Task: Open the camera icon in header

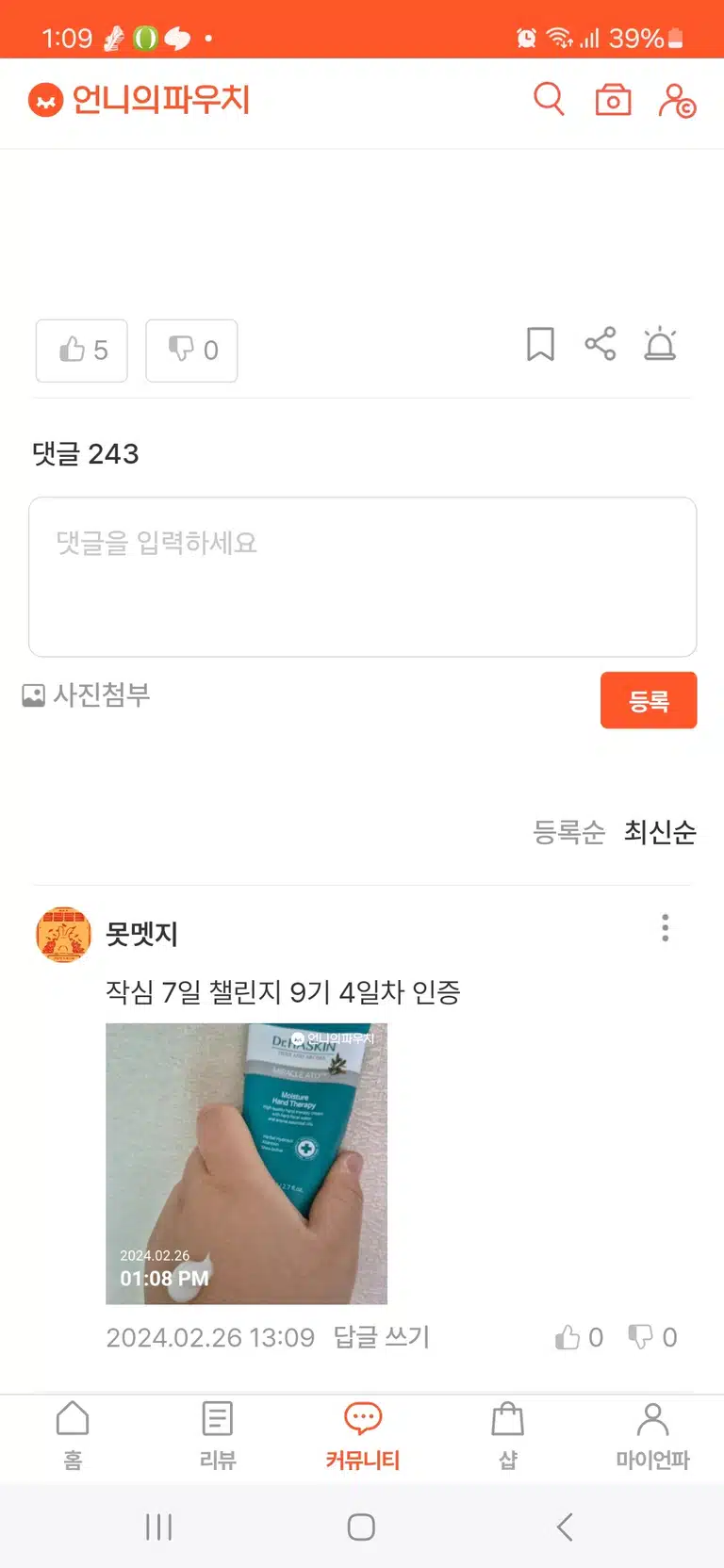Action: click(x=613, y=99)
